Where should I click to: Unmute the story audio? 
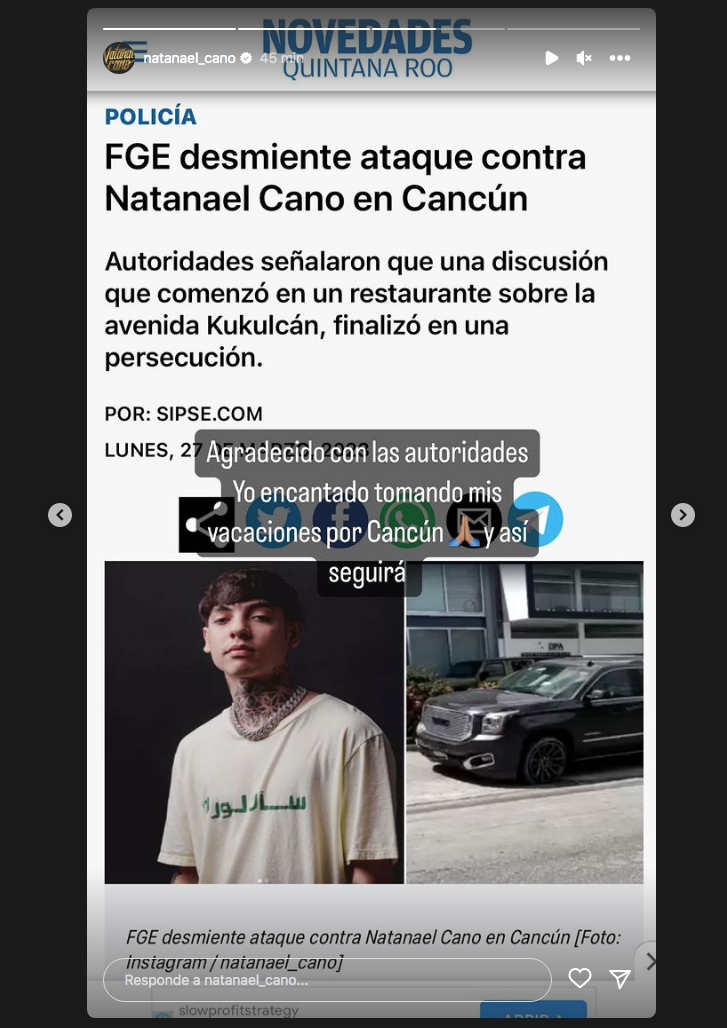tap(584, 58)
